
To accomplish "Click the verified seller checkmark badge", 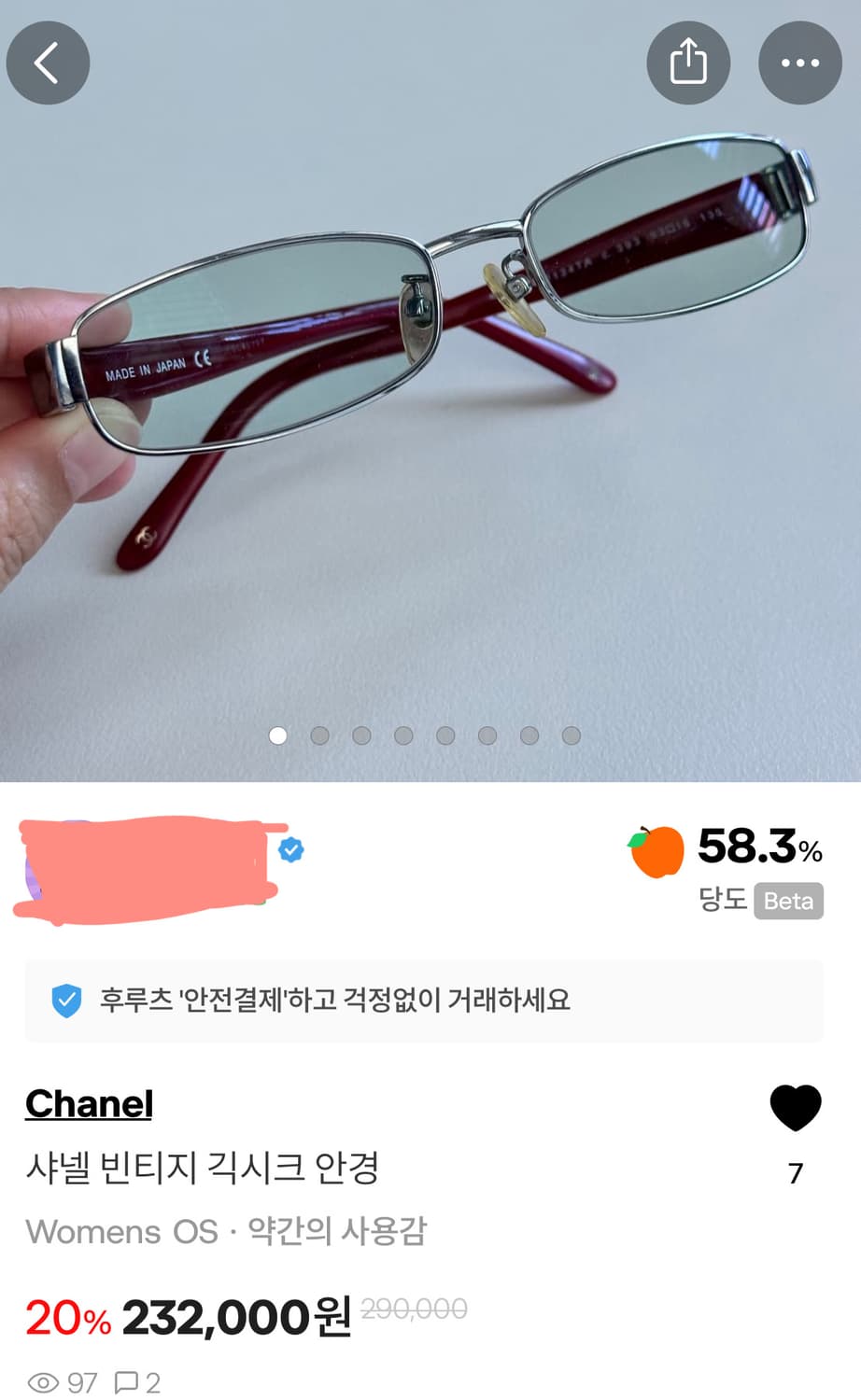I will [x=292, y=849].
